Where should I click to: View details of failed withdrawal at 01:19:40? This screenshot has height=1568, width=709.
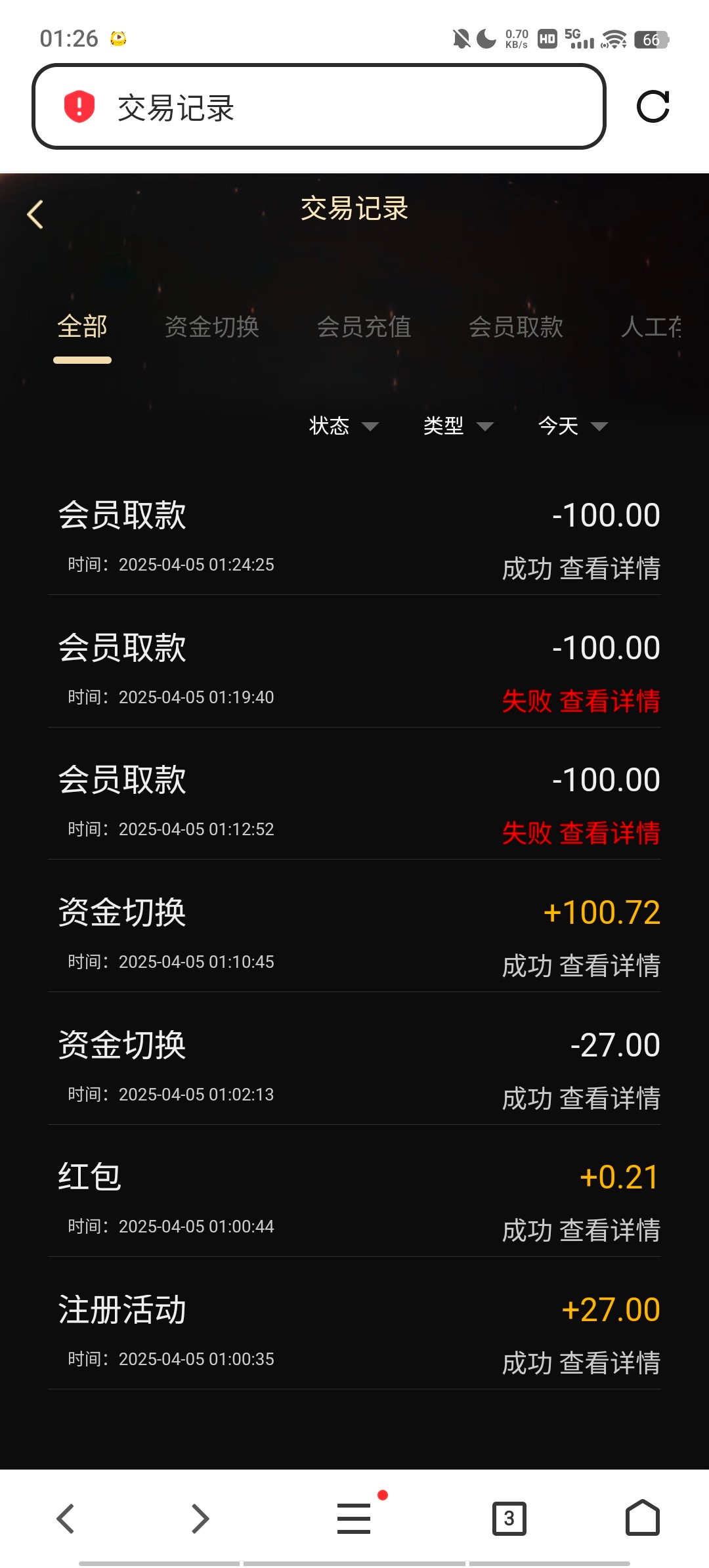(609, 701)
